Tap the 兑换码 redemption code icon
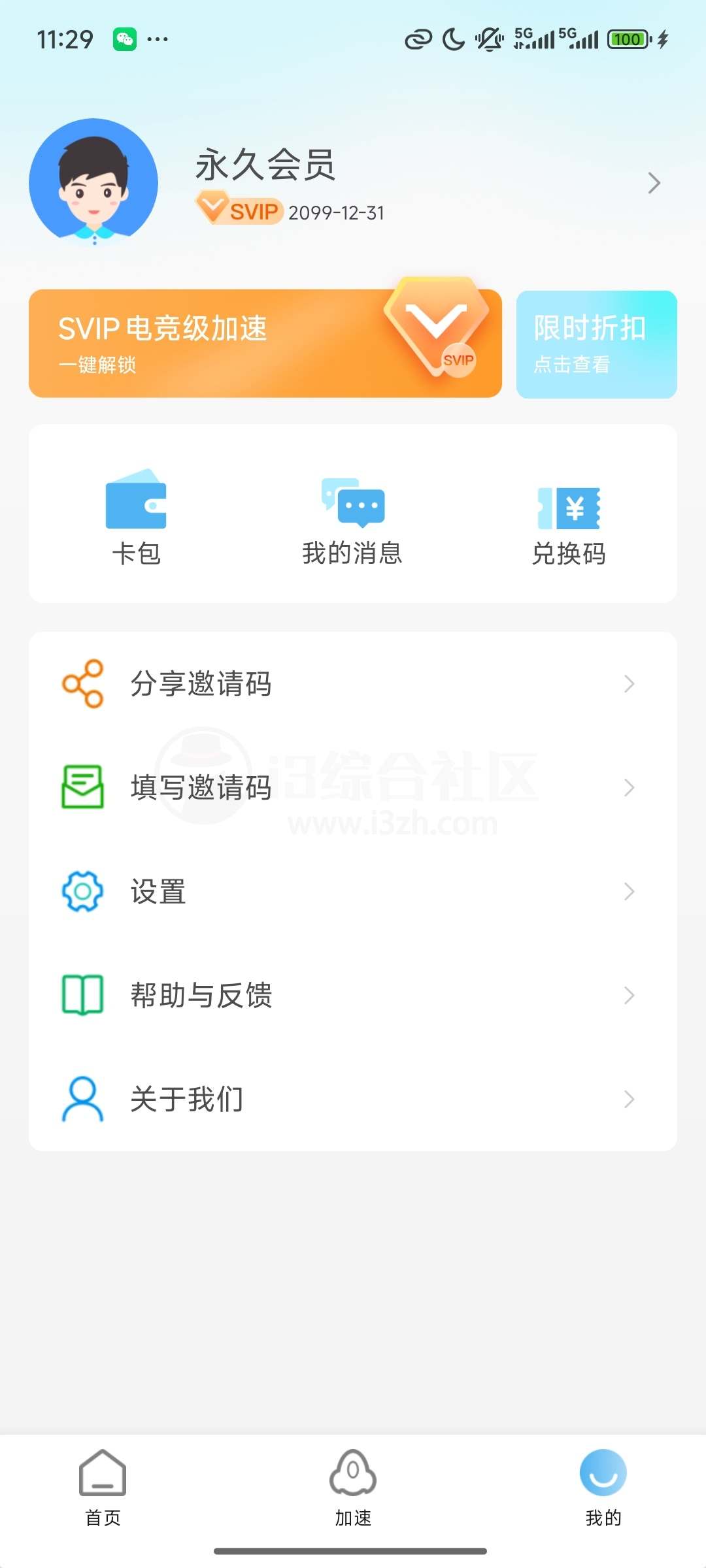Screen dimensions: 706x1568 click(569, 506)
